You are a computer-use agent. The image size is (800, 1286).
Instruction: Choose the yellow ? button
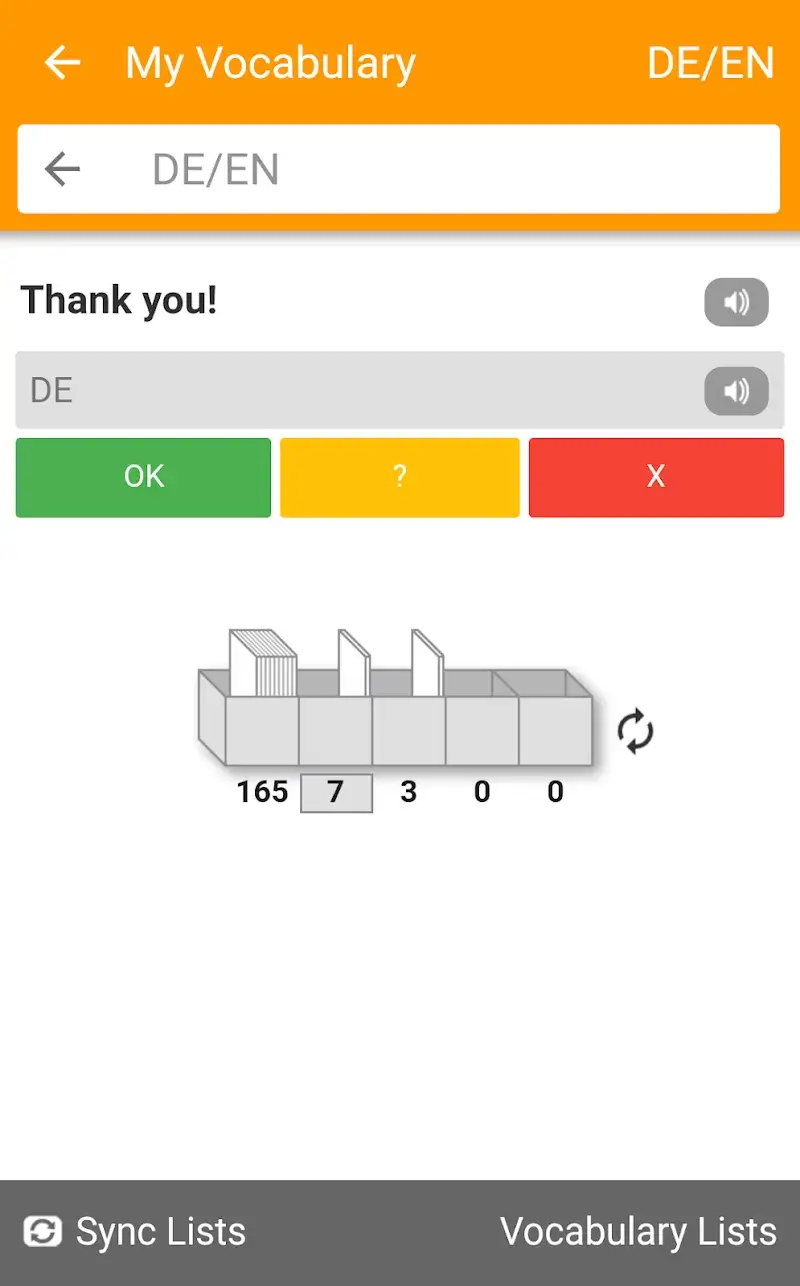[x=399, y=477]
